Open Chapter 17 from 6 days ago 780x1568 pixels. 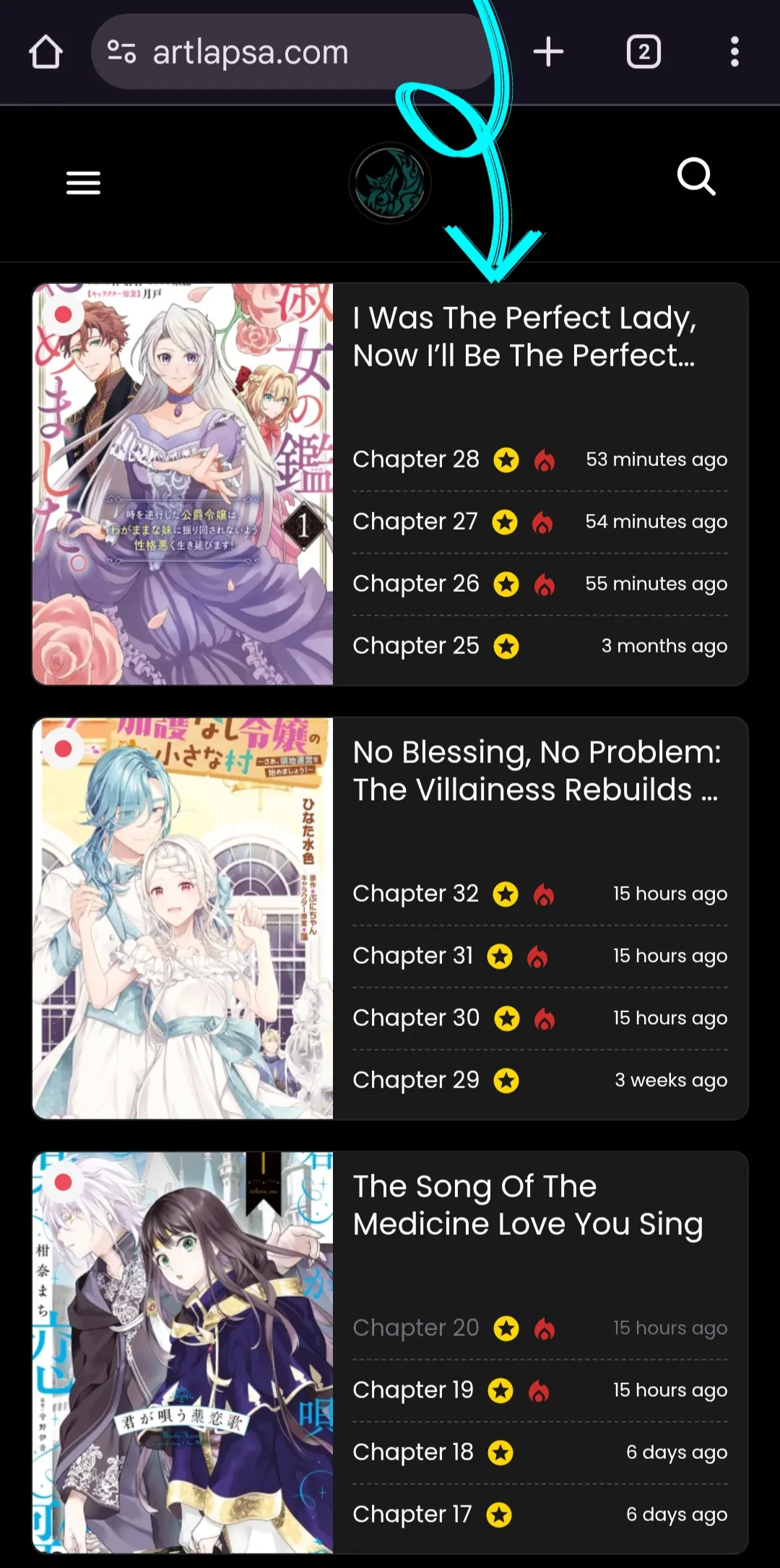[x=412, y=1515]
